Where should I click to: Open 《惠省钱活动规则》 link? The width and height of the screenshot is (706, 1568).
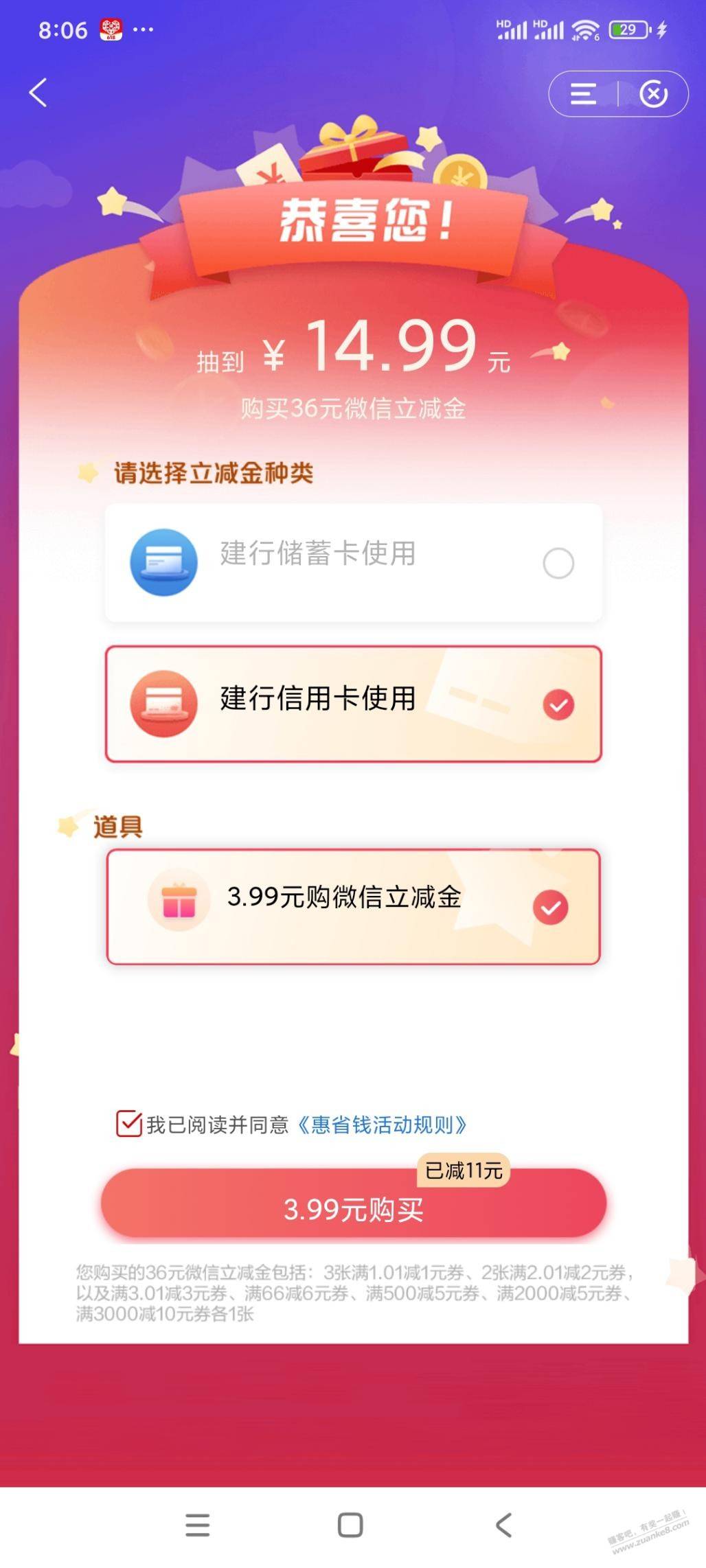click(x=382, y=1125)
